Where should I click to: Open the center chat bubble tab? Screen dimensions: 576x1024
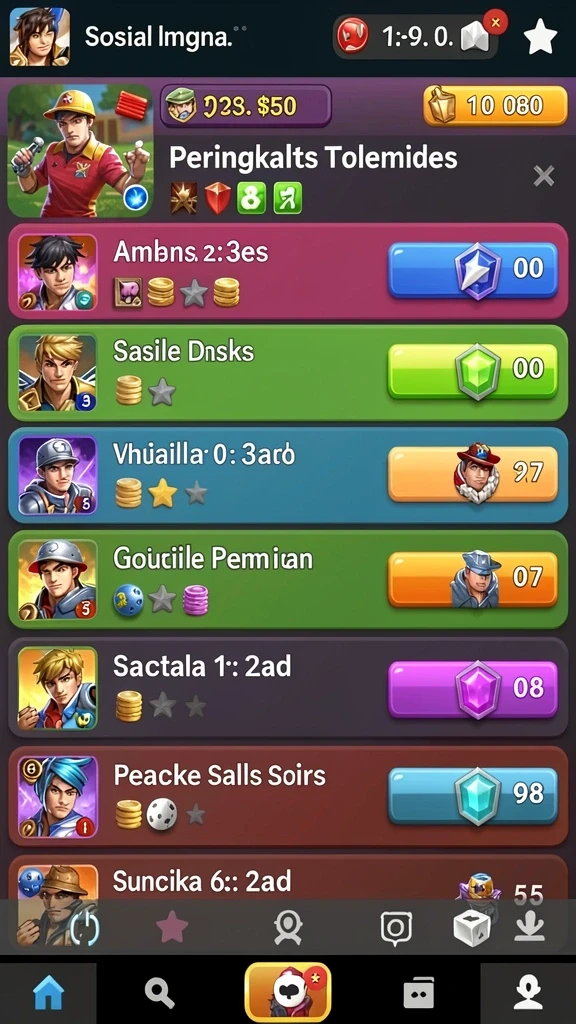288,993
